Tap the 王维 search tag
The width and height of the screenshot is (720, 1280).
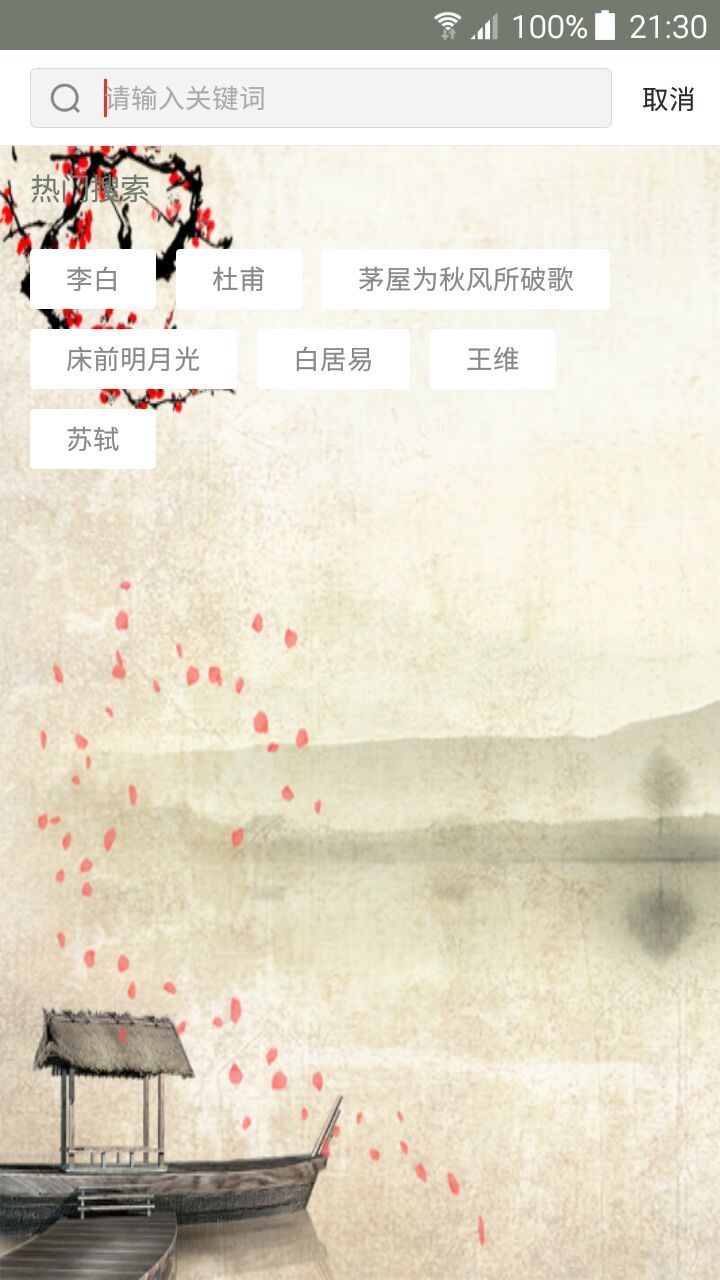(494, 359)
